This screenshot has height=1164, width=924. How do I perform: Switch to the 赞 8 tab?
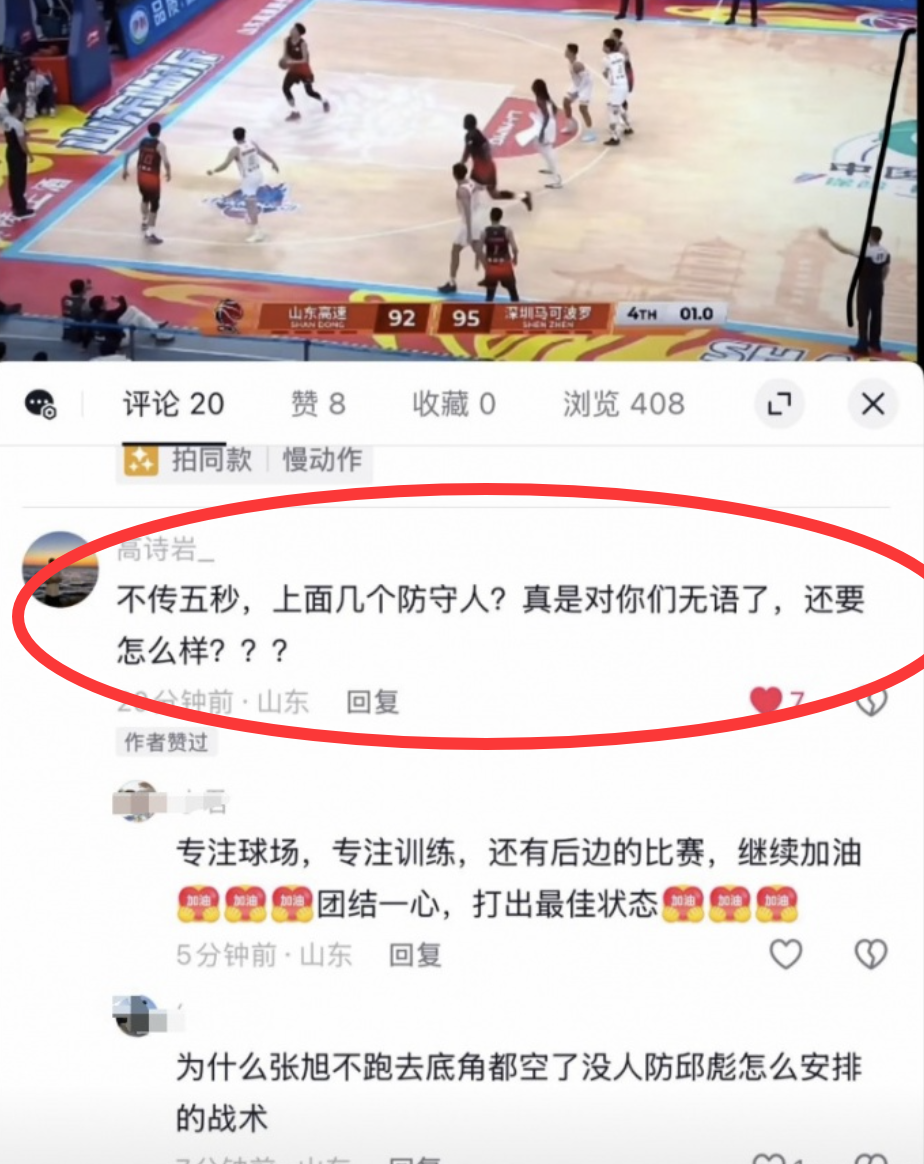point(318,404)
